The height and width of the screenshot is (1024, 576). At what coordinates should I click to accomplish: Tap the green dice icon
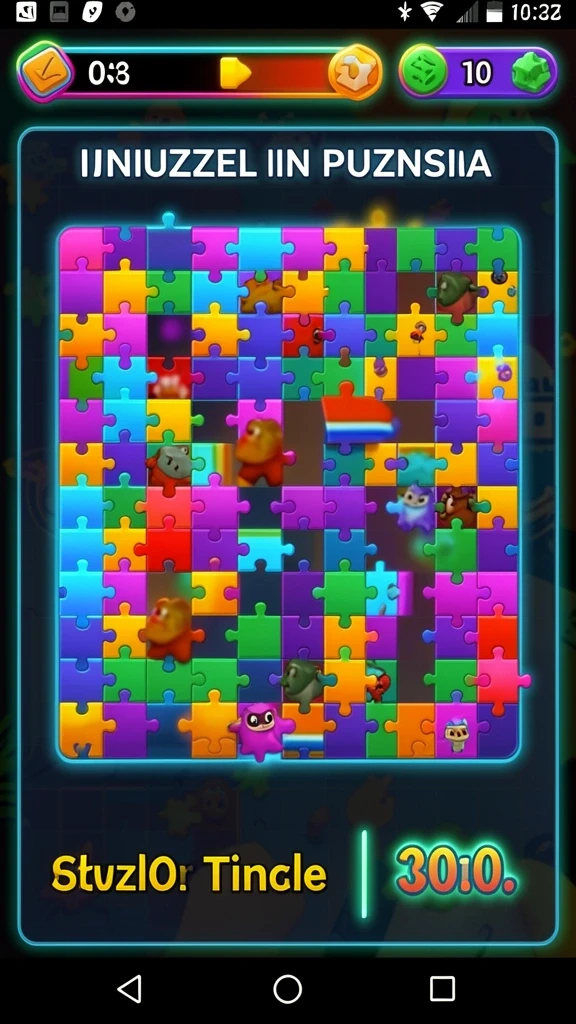pos(424,72)
